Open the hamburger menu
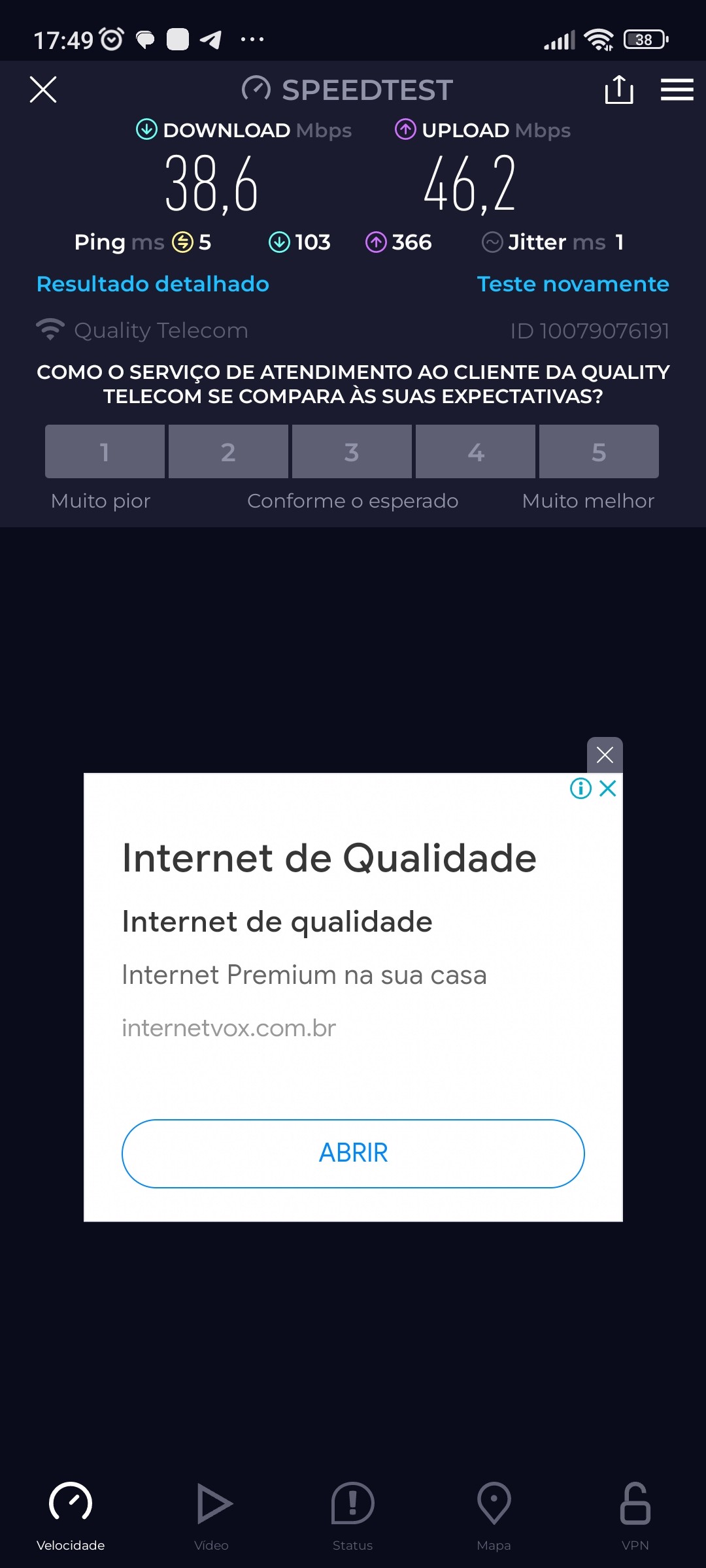This screenshot has height=1568, width=706. click(677, 90)
